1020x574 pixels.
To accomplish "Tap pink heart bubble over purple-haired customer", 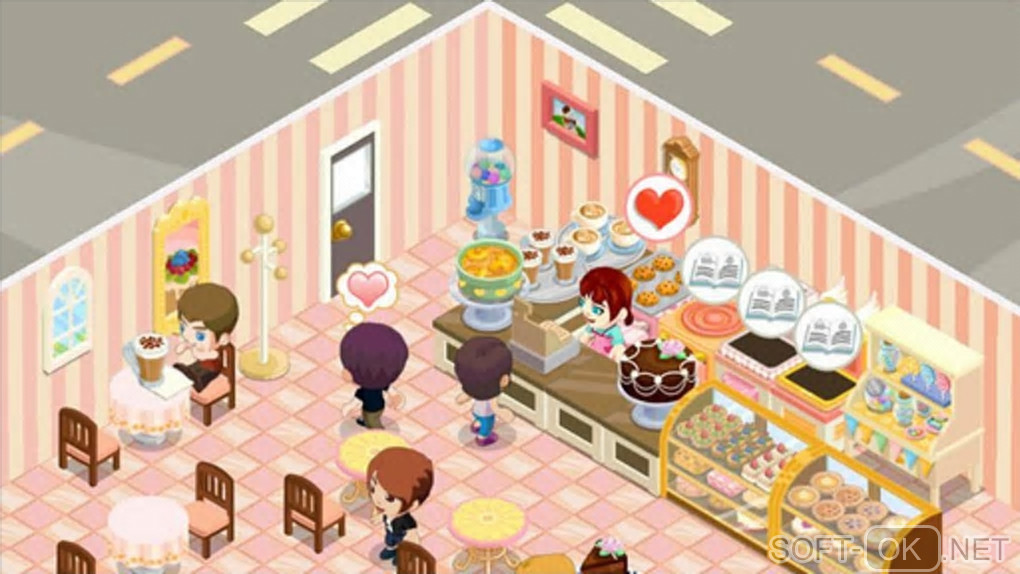I will tap(368, 289).
